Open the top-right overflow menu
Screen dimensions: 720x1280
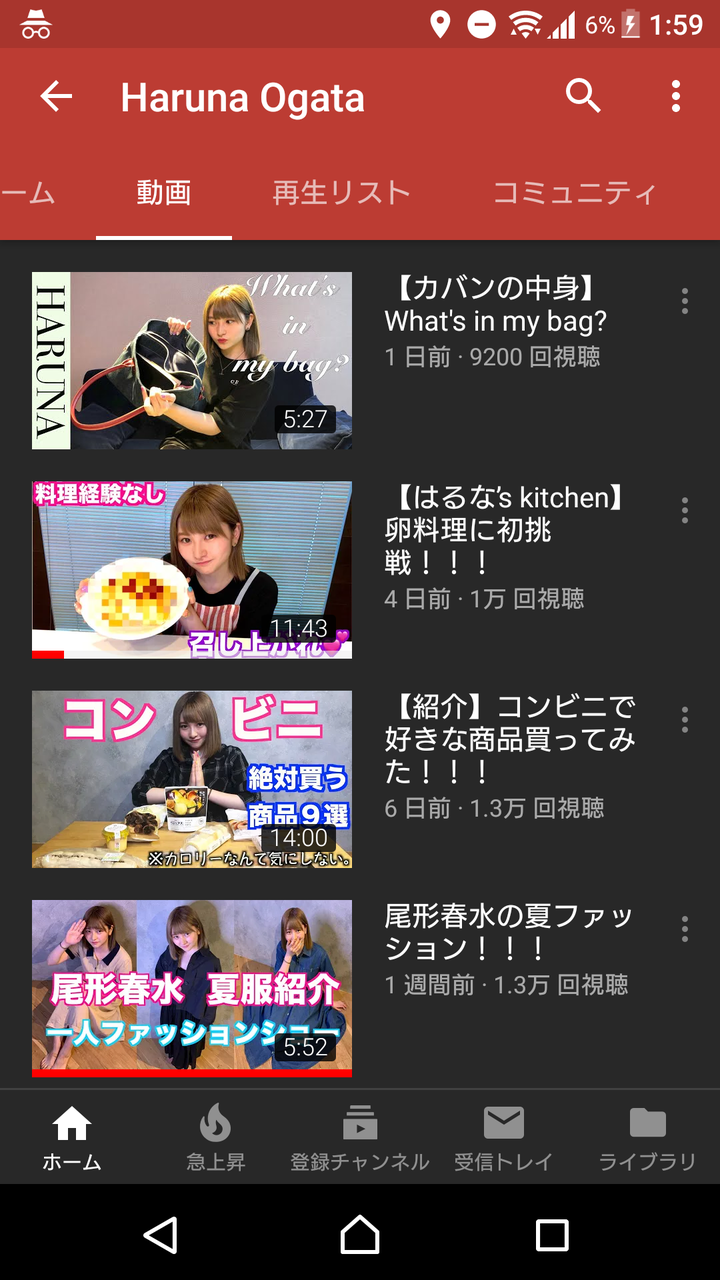click(676, 97)
